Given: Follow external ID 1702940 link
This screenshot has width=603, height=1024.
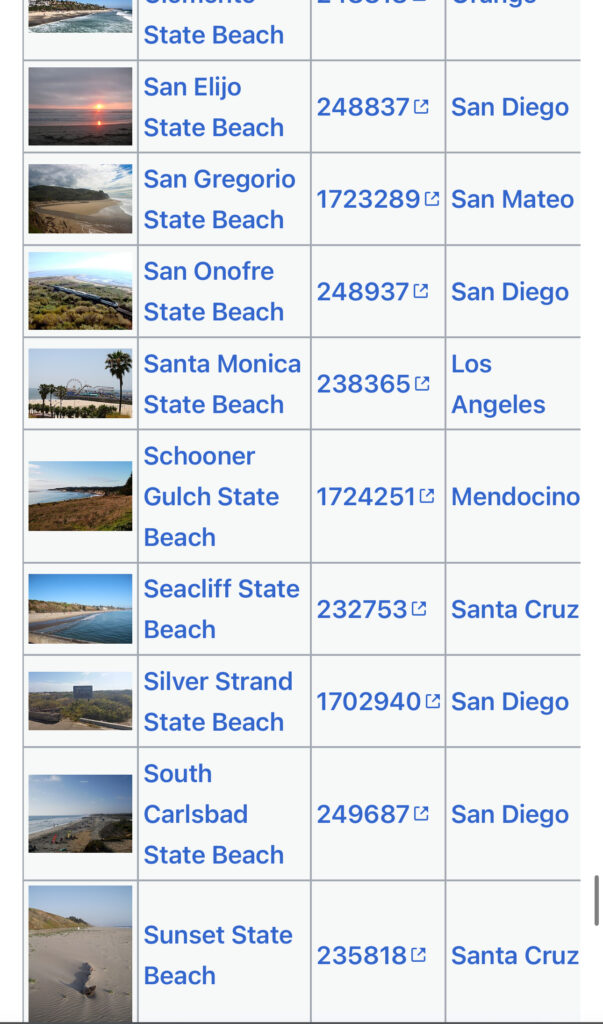Looking at the screenshot, I should point(369,702).
